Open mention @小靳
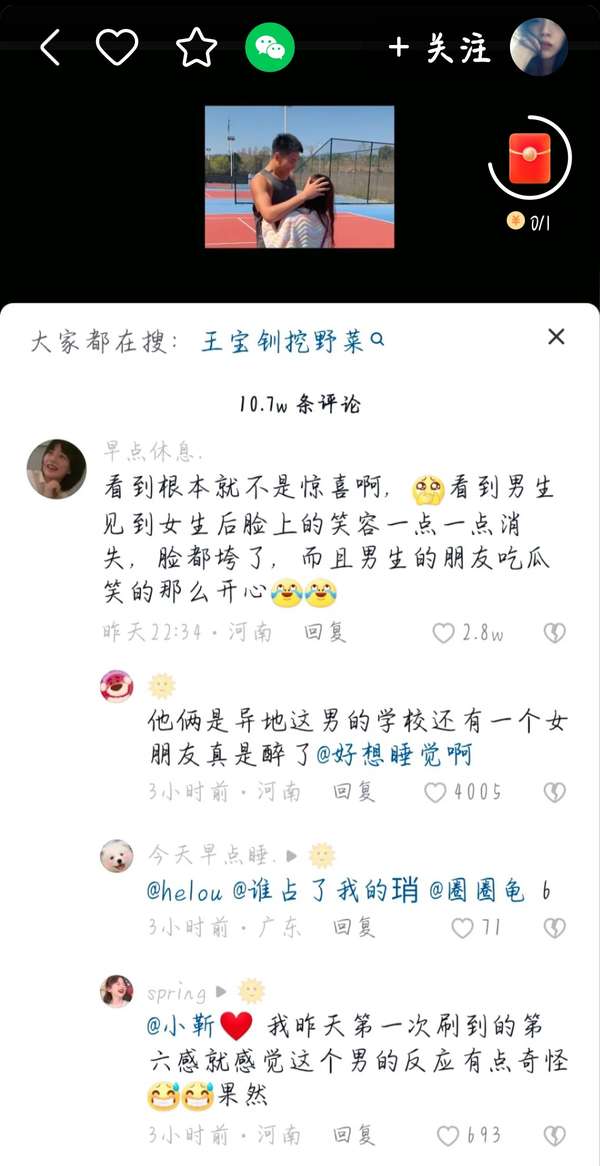Screen dimensions: 600x1166 coord(181,1027)
